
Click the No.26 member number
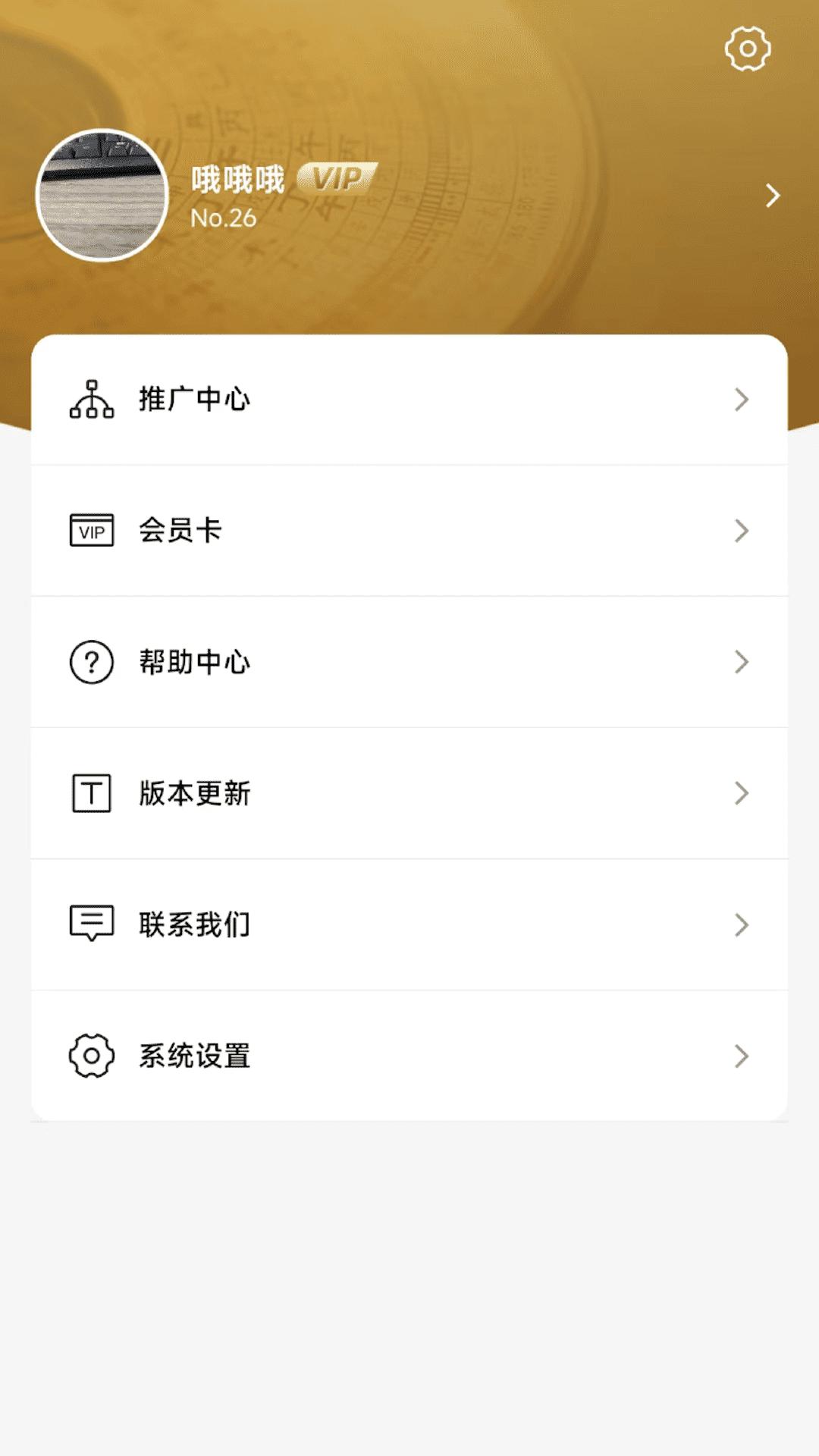click(x=223, y=220)
